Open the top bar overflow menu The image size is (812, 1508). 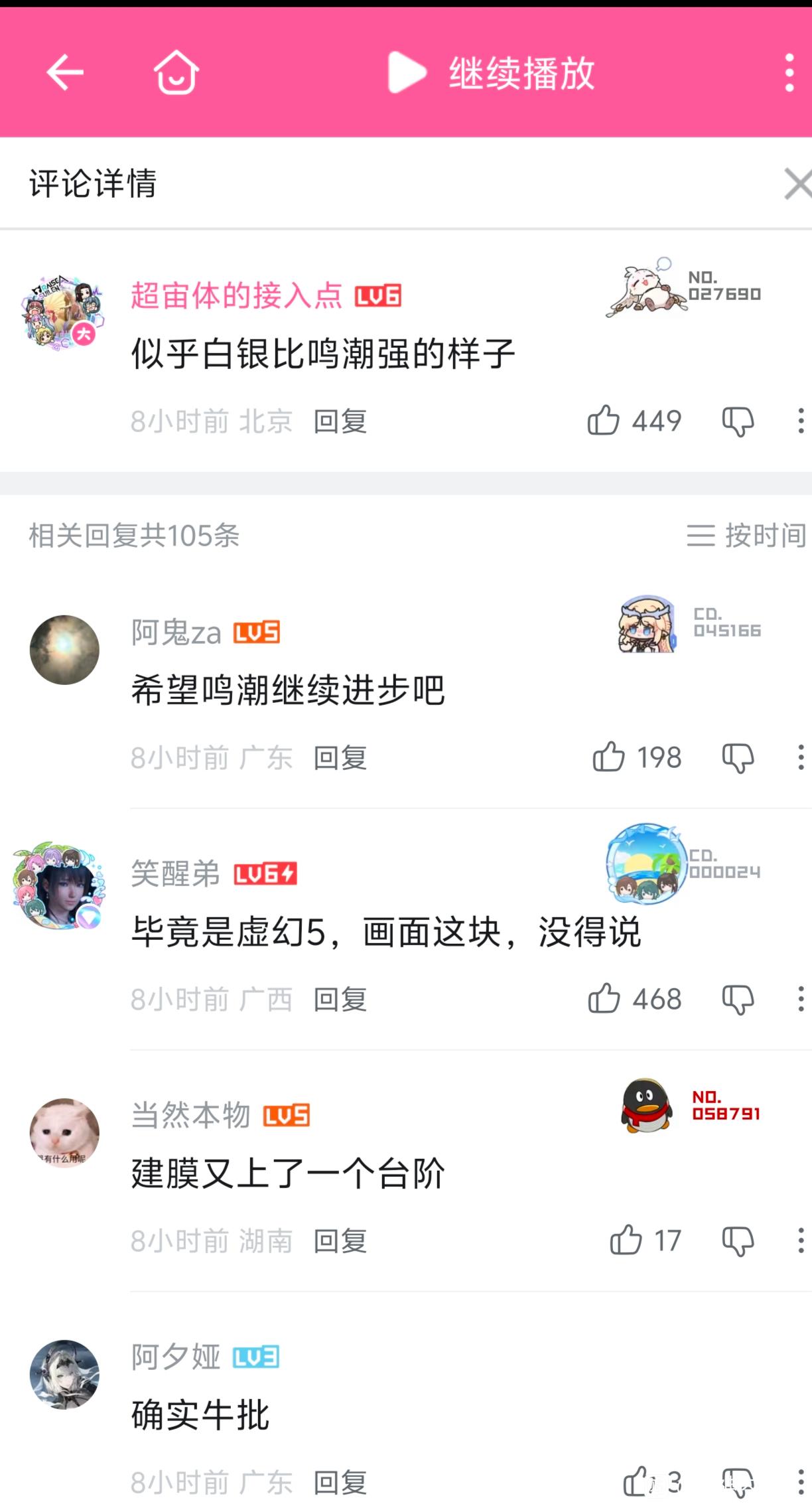pos(789,72)
